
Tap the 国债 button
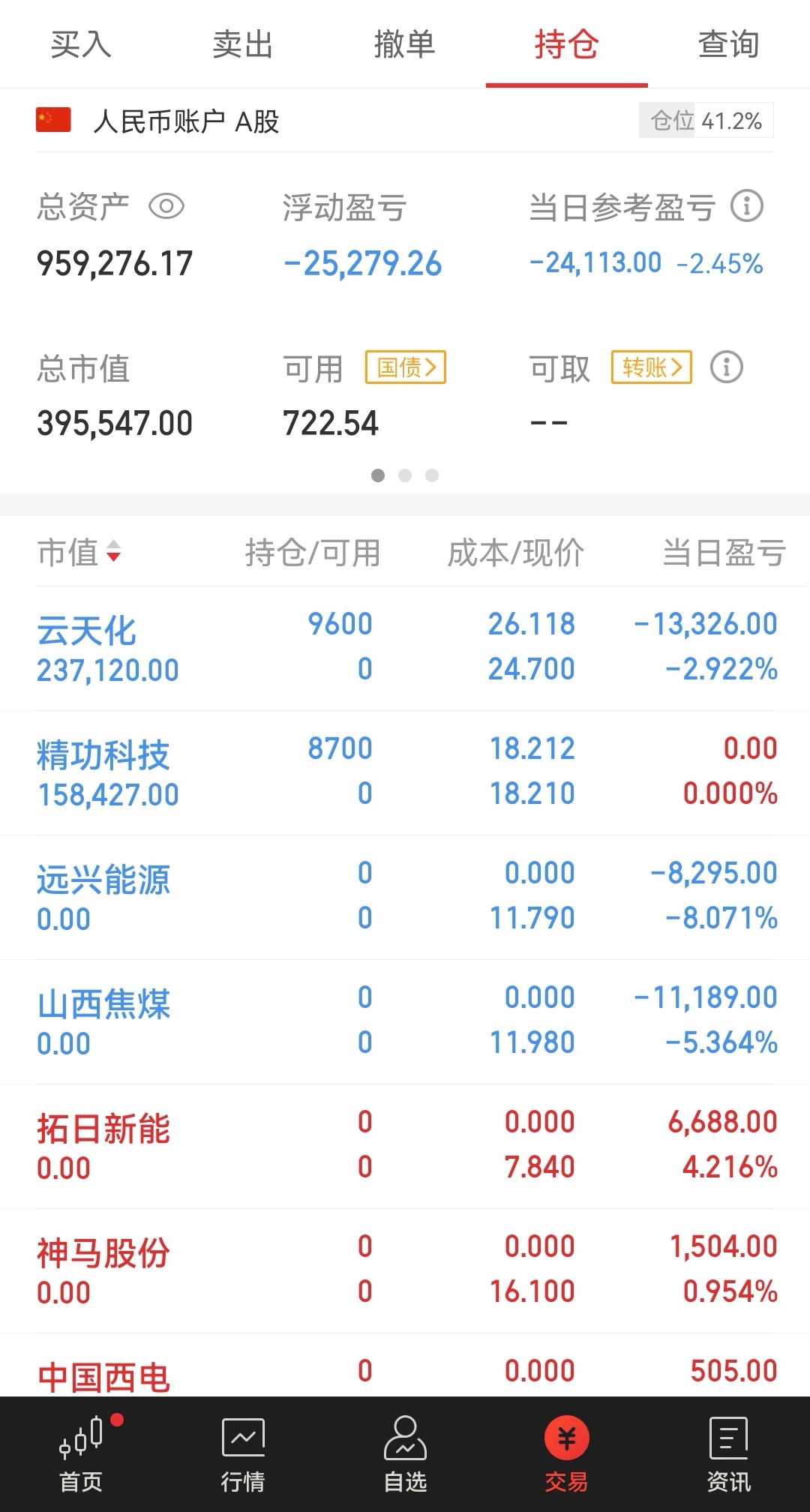(406, 367)
